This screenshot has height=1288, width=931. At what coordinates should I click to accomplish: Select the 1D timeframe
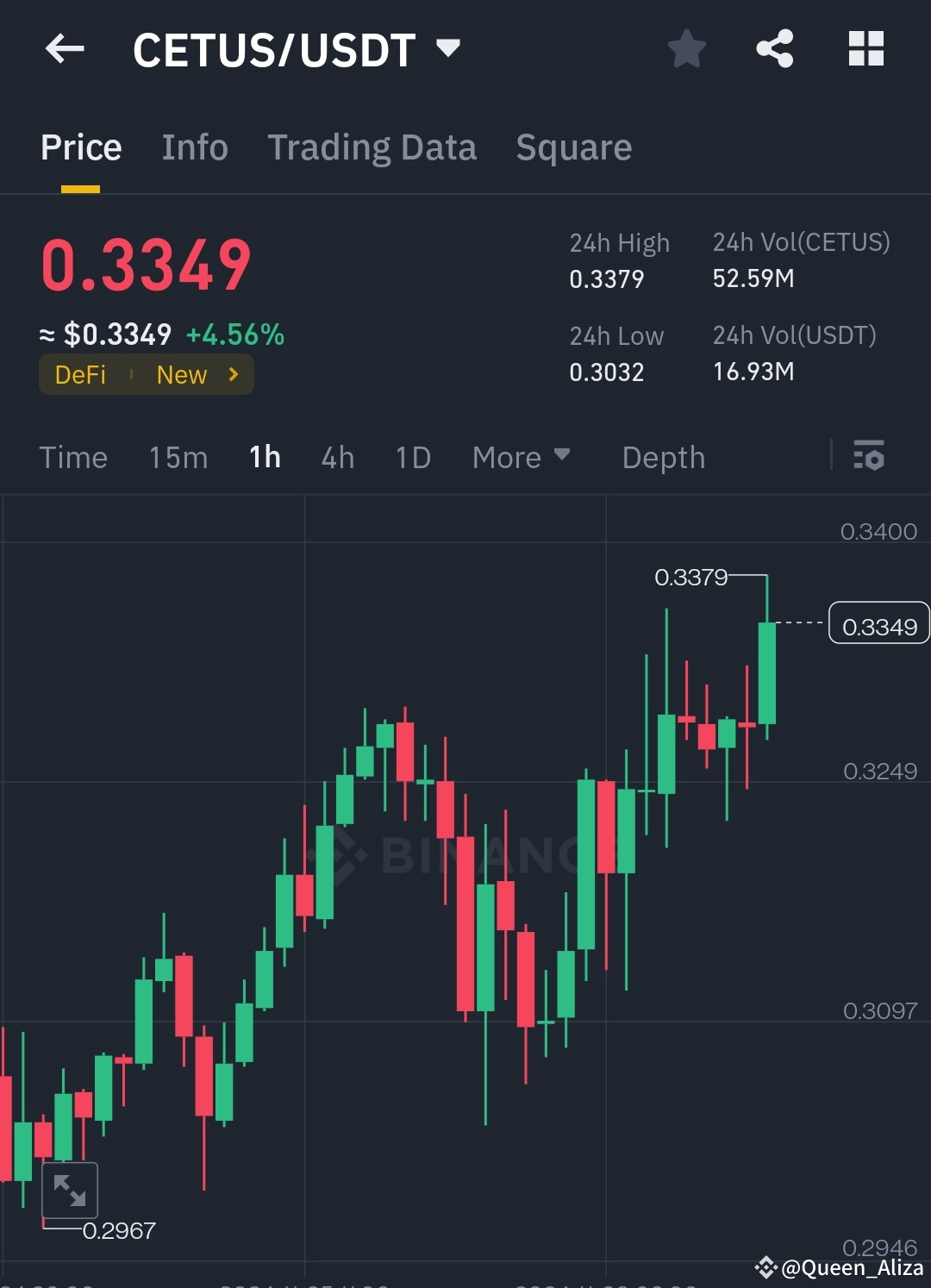[412, 458]
